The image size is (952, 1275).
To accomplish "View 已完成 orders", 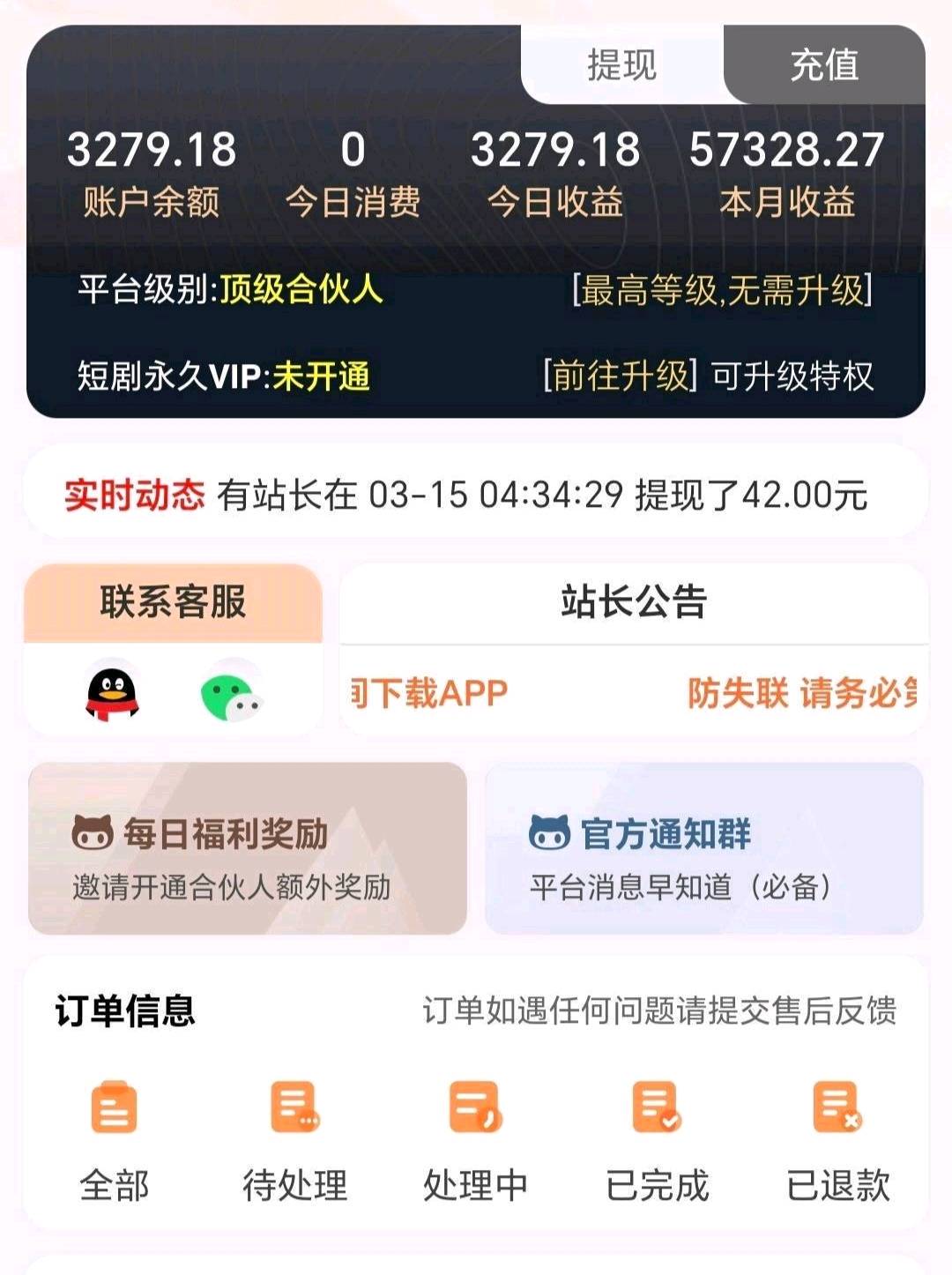I will click(x=657, y=1142).
